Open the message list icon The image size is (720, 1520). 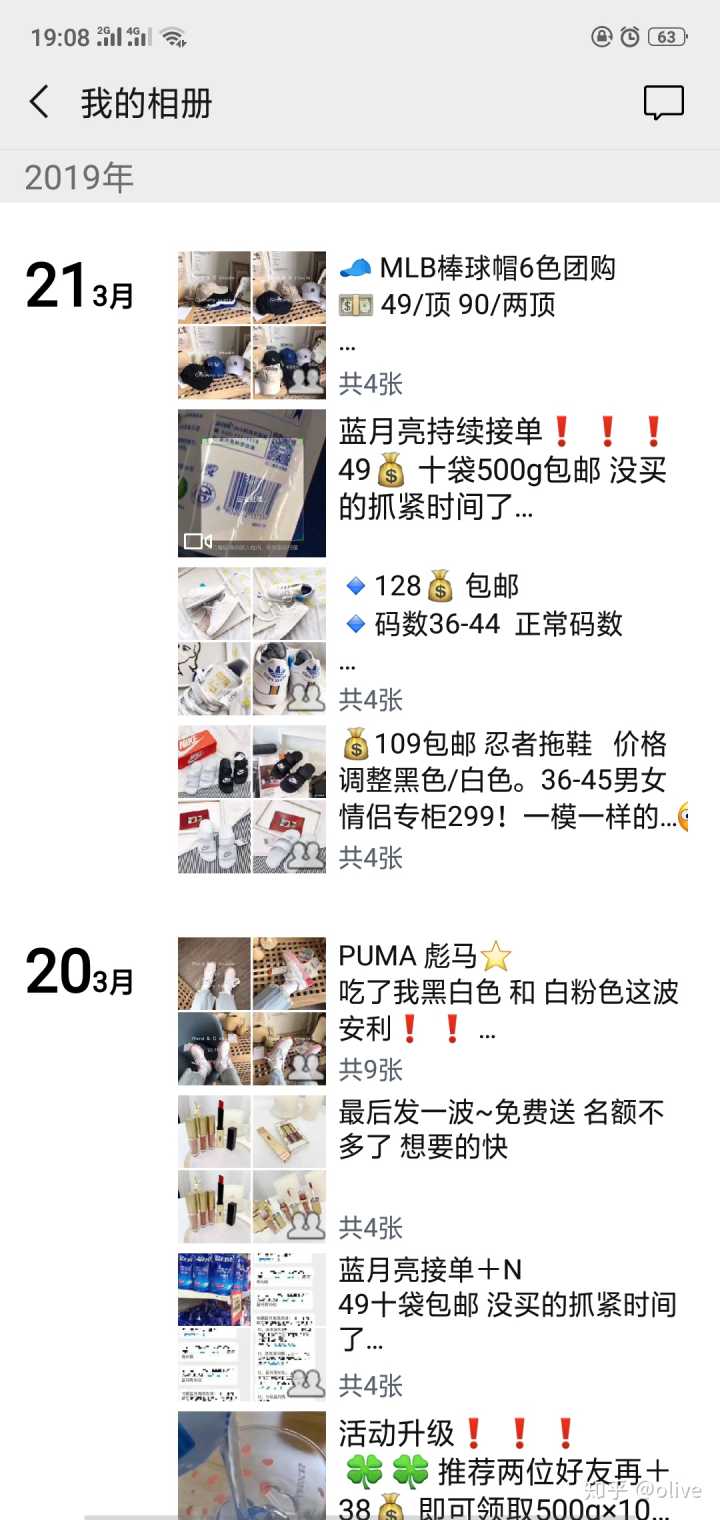(663, 103)
